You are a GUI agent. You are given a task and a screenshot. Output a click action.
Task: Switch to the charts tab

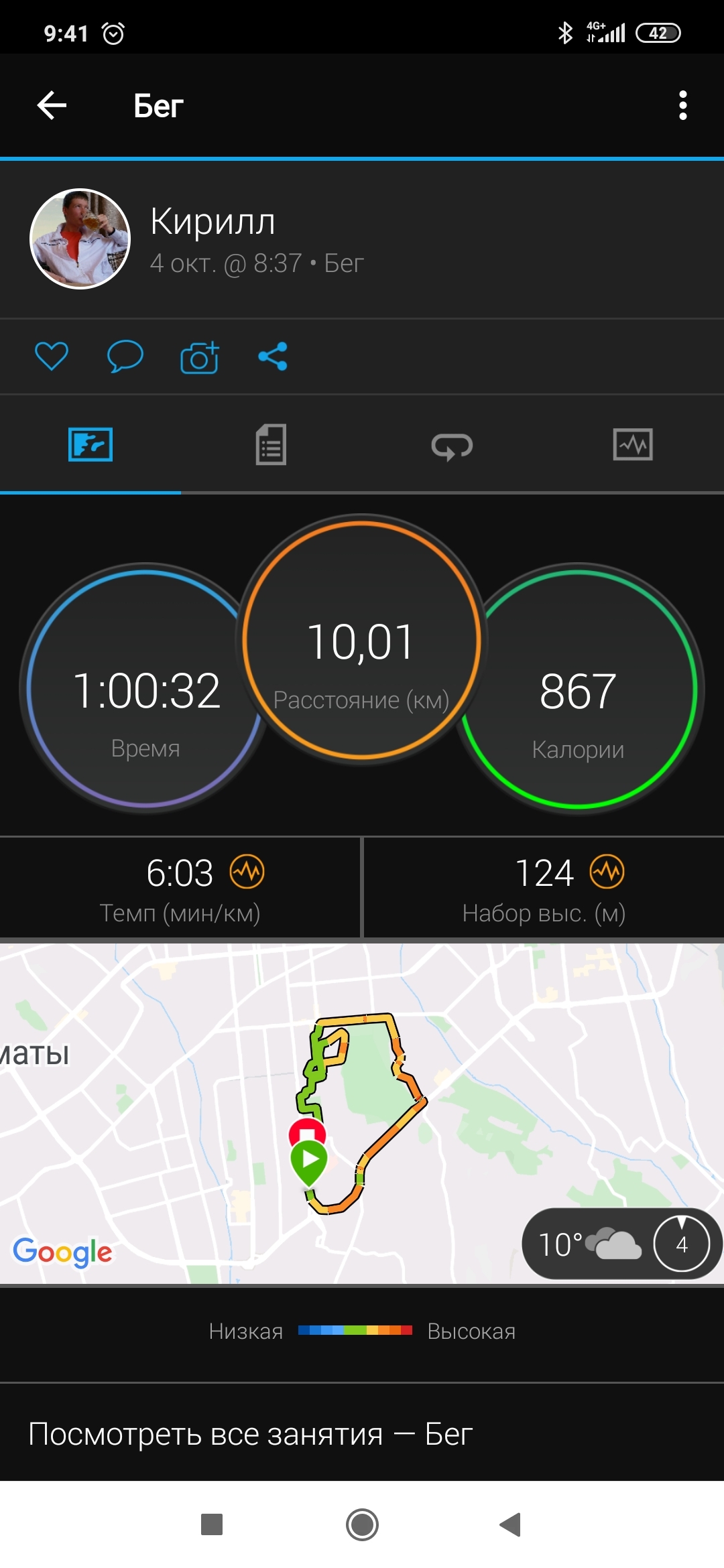click(x=633, y=445)
